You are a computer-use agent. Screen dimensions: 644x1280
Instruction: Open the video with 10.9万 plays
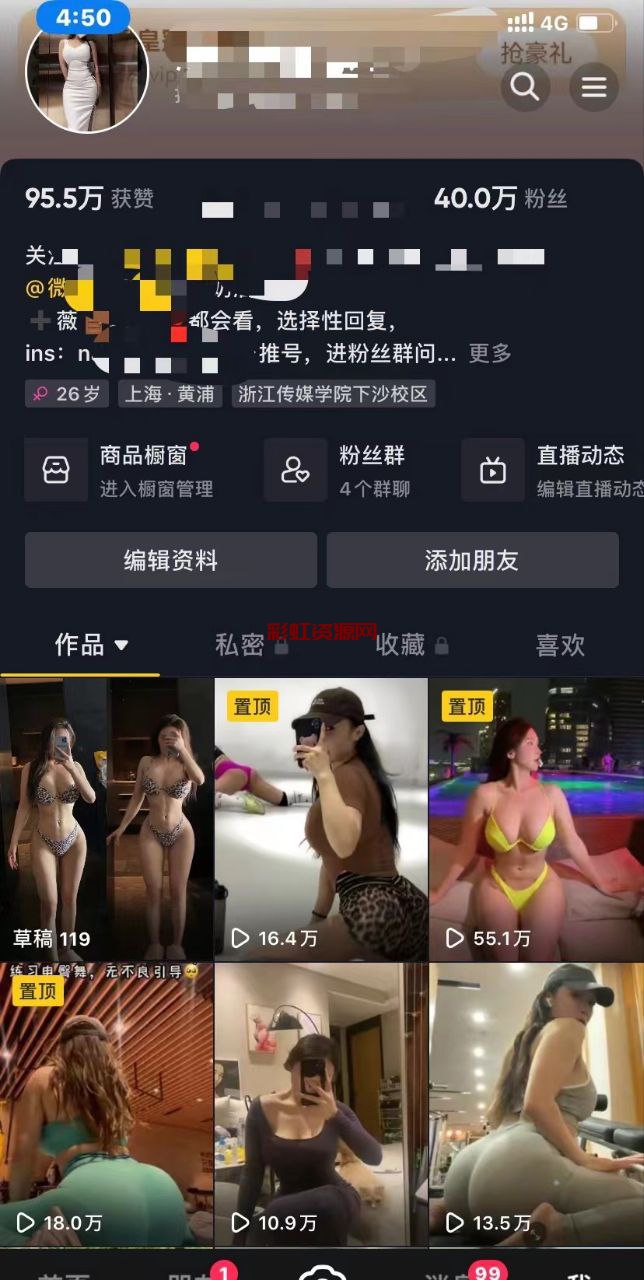(321, 1103)
